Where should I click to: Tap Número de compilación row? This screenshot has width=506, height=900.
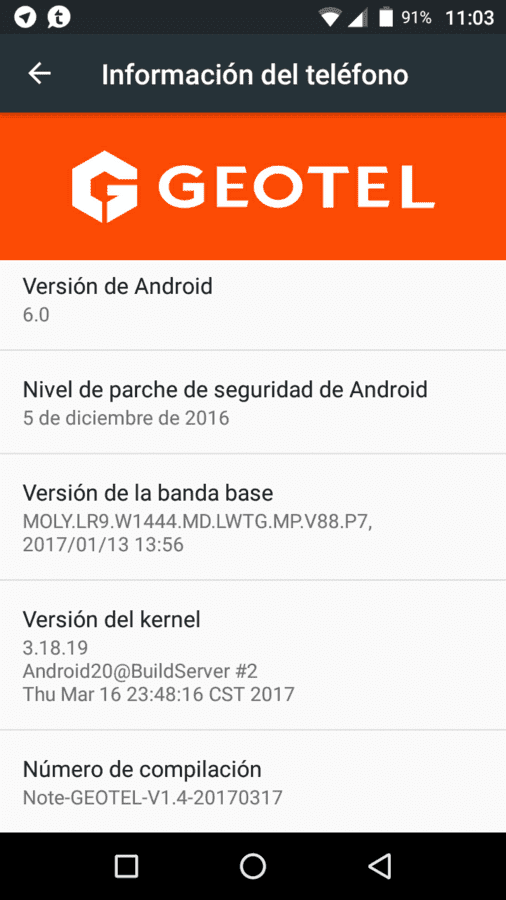point(253,782)
